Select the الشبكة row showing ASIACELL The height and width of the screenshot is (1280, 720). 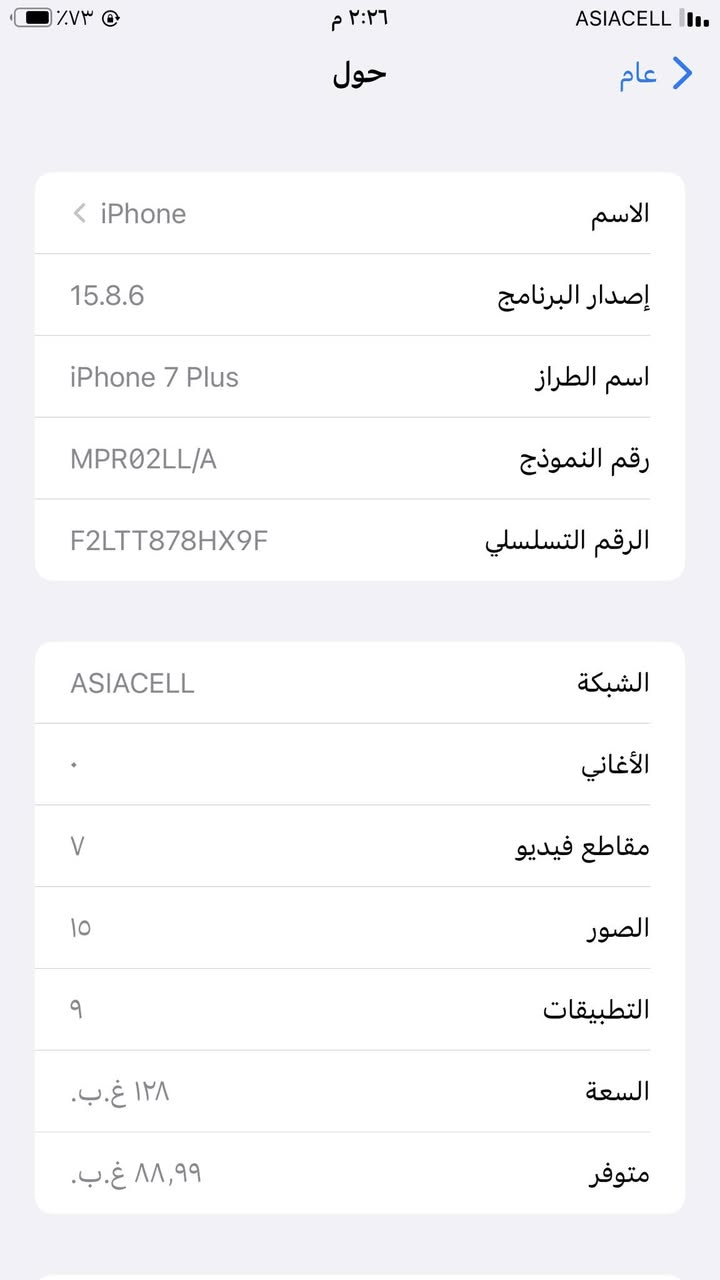(x=360, y=682)
